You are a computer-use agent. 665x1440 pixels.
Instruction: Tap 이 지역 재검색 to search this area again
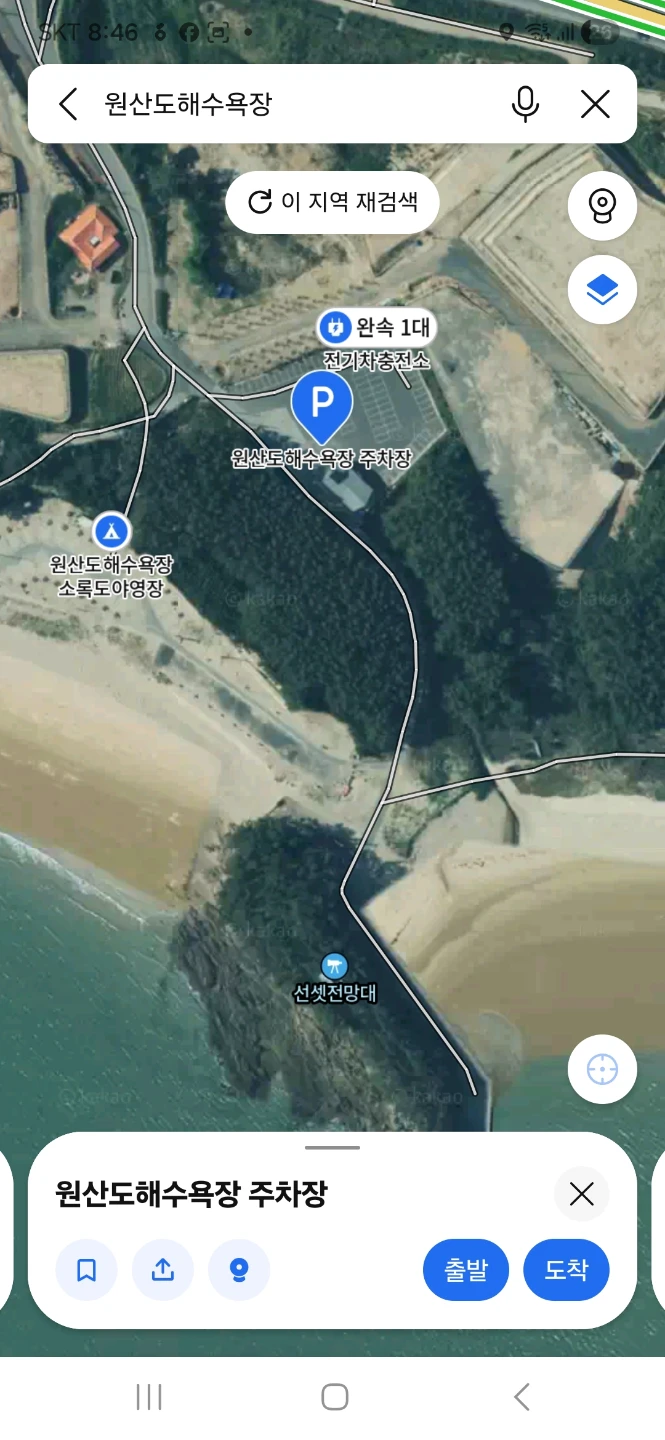pyautogui.click(x=332, y=202)
